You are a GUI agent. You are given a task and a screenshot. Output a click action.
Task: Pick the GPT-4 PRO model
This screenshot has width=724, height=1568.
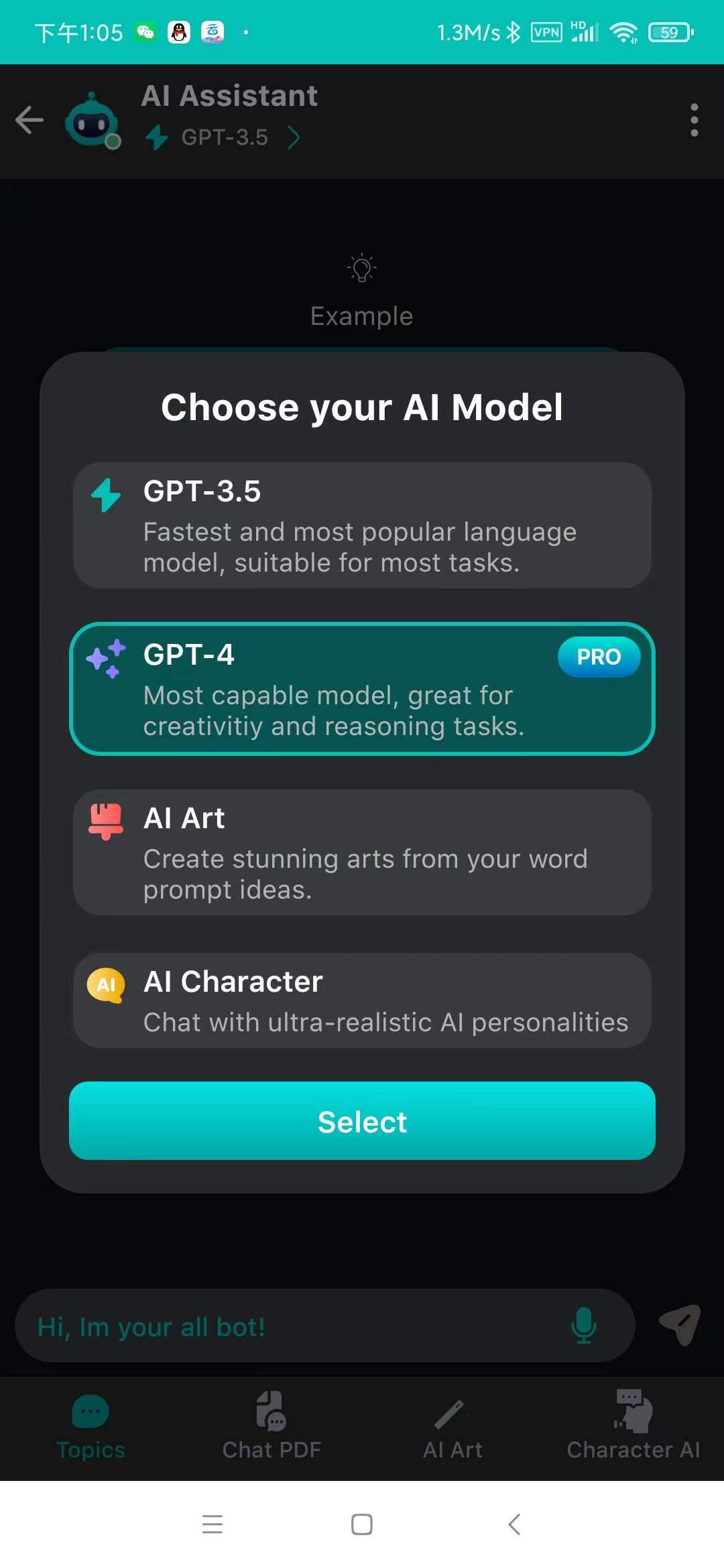pos(362,689)
